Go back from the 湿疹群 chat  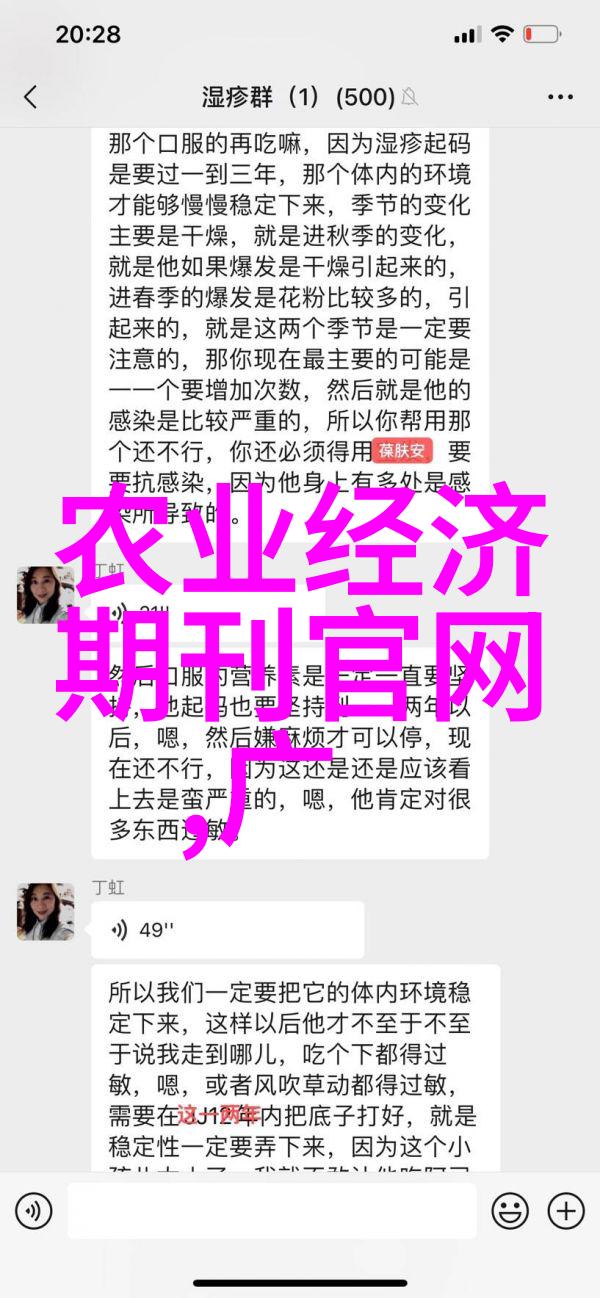pos(30,97)
